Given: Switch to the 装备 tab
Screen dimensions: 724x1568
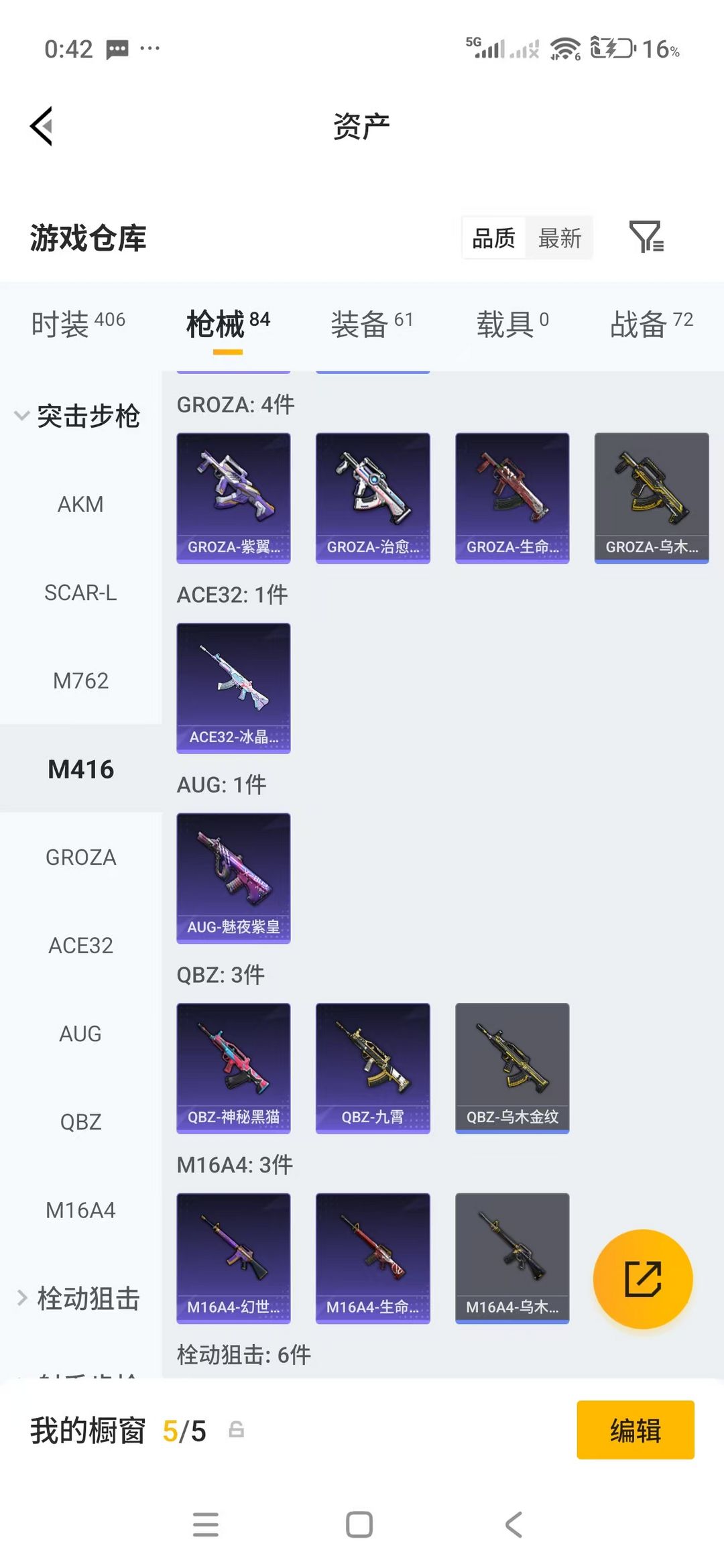Looking at the screenshot, I should coord(372,324).
